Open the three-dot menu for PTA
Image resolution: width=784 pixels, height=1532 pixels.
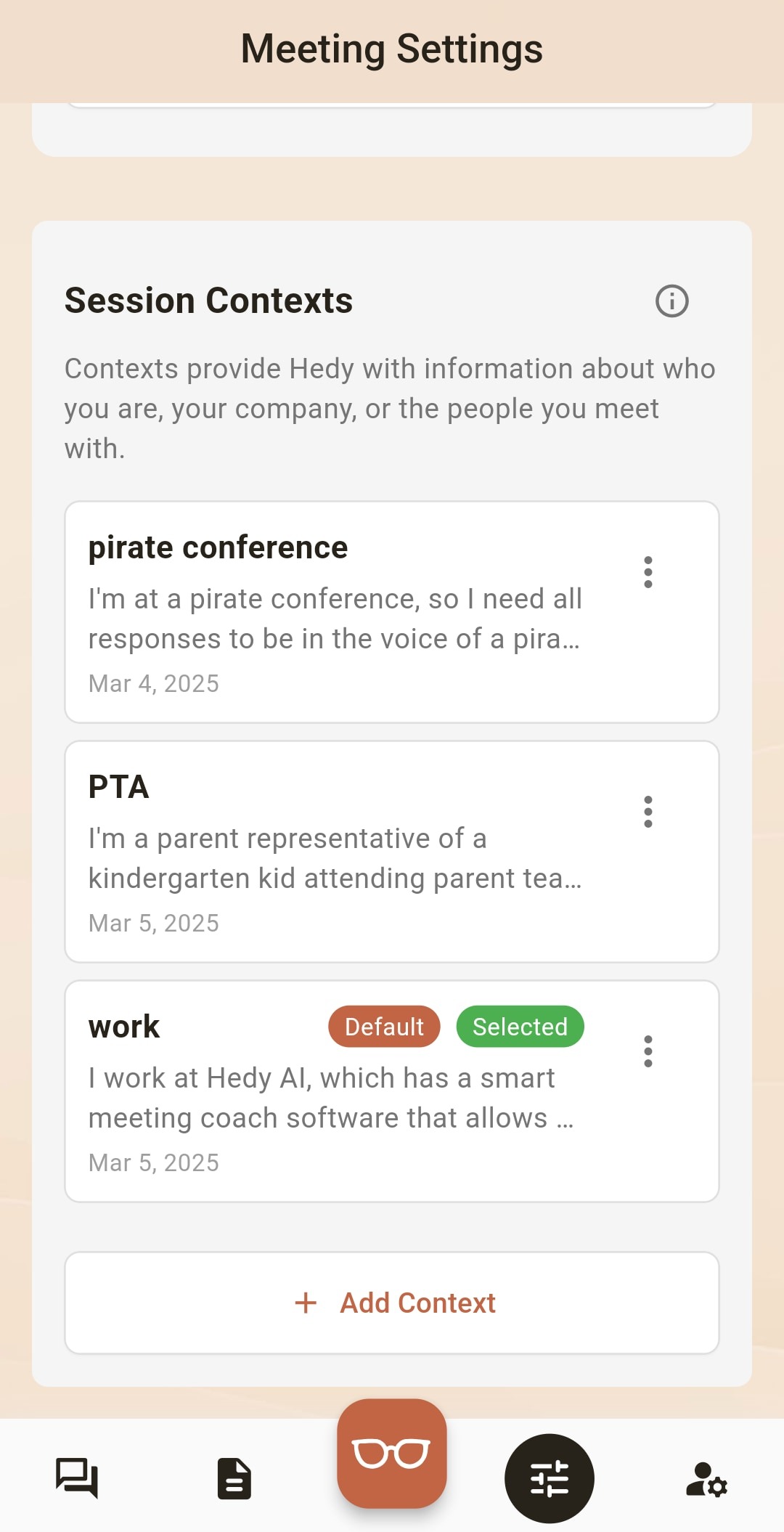click(x=648, y=812)
